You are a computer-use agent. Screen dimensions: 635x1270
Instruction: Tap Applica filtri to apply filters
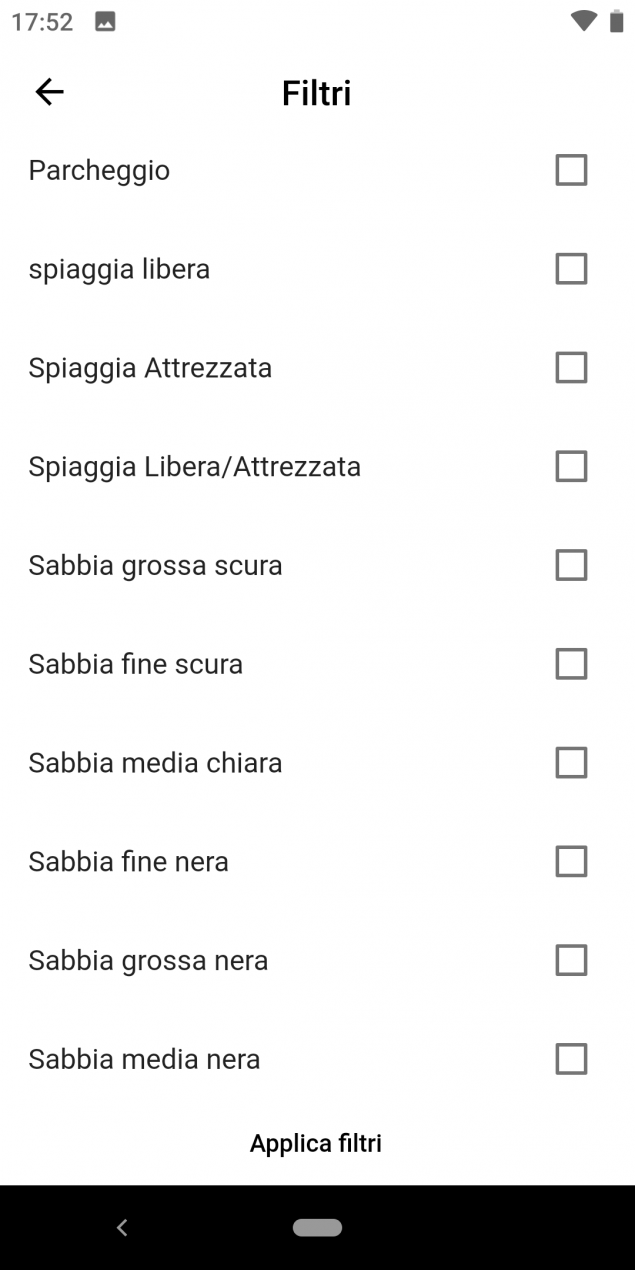pos(316,1143)
